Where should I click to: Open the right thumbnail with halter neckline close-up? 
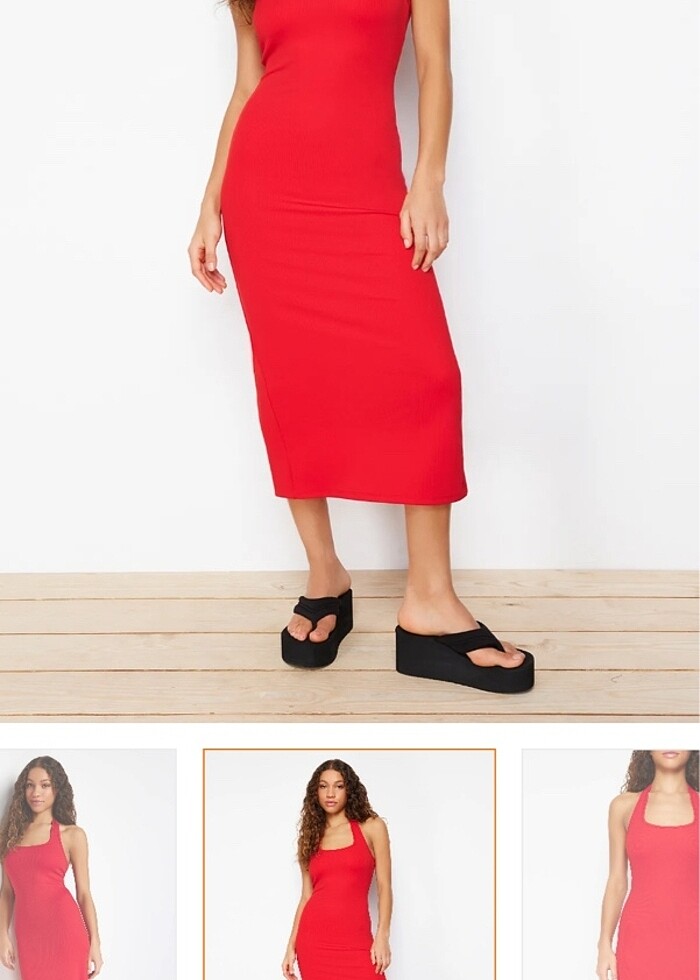click(x=611, y=865)
